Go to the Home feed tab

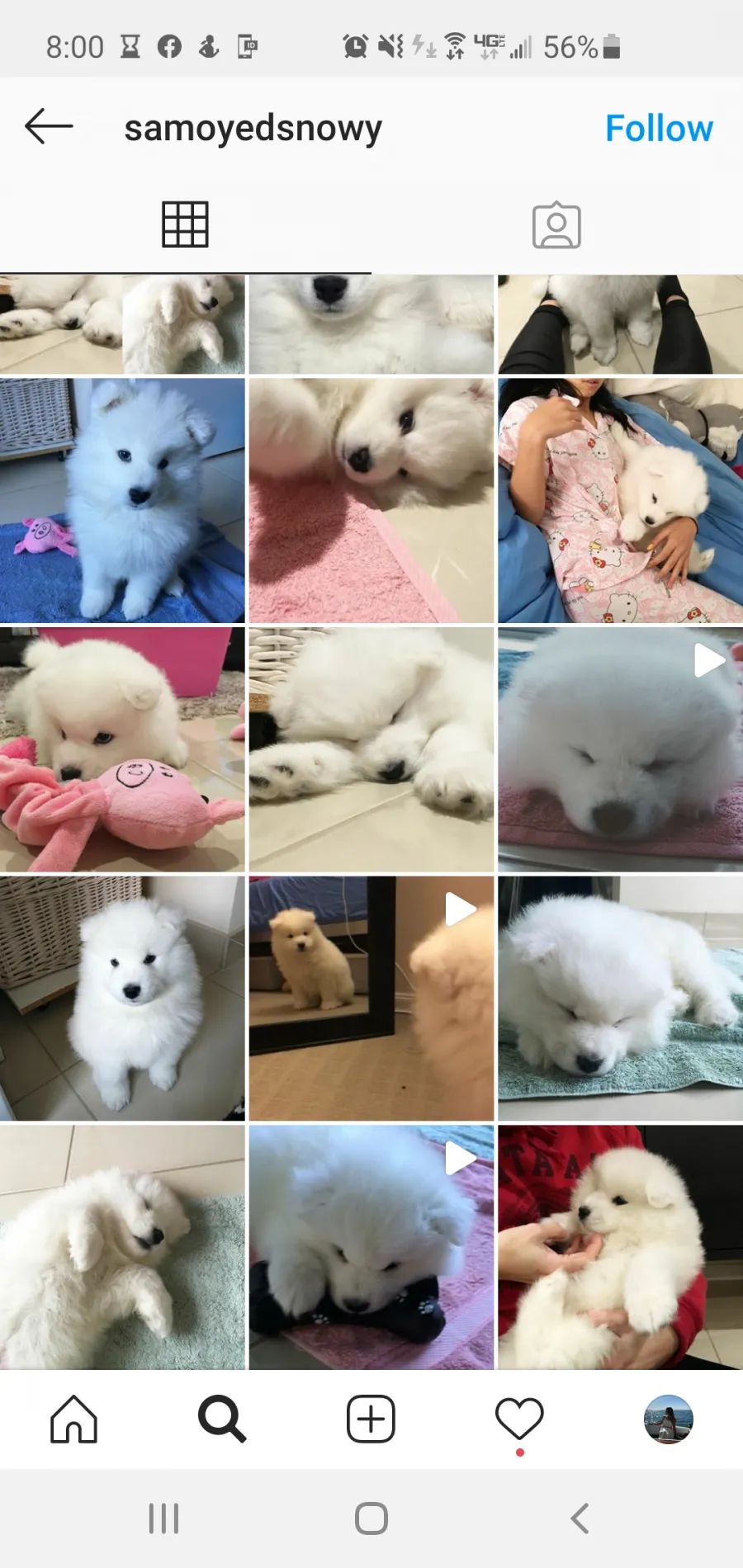click(74, 1419)
